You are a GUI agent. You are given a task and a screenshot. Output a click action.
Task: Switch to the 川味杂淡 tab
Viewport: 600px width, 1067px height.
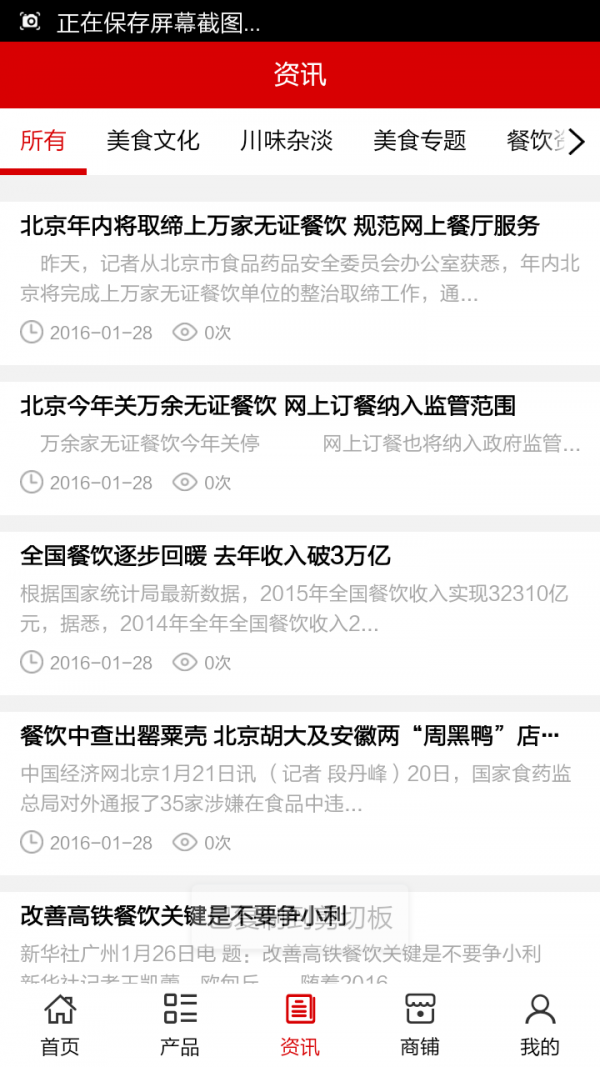click(286, 141)
